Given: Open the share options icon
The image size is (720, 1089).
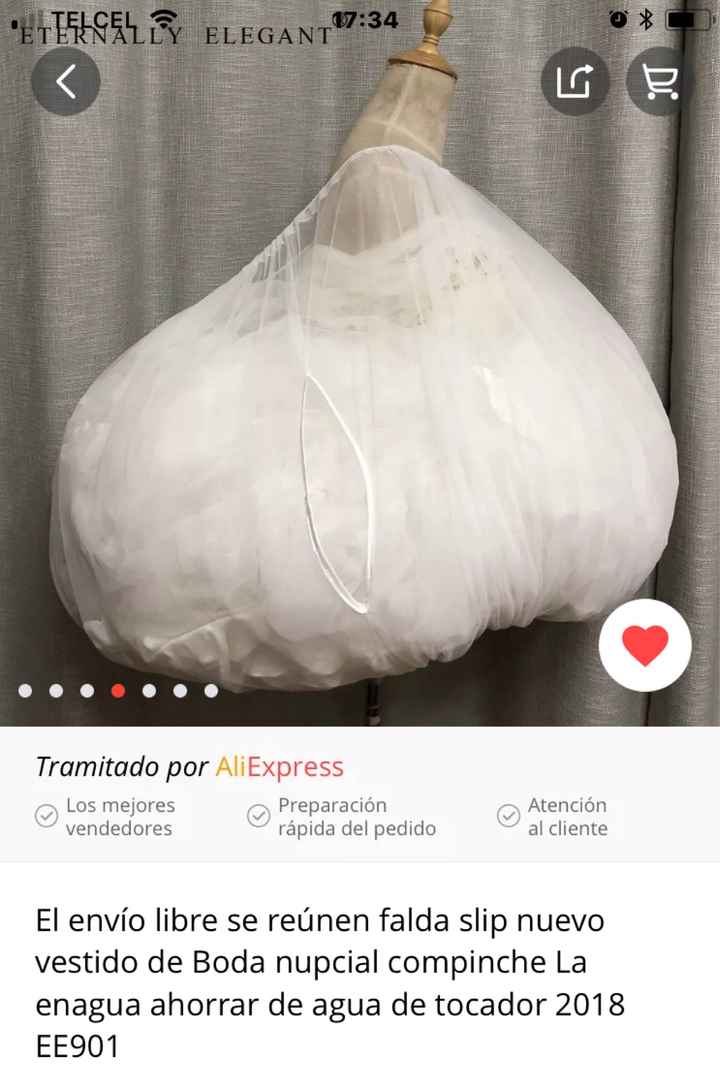Looking at the screenshot, I should [x=575, y=82].
